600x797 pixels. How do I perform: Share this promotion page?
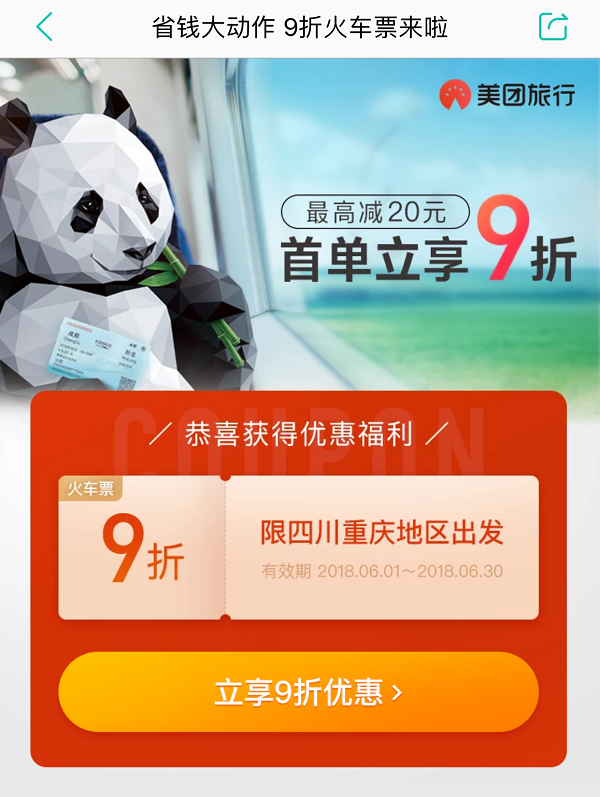pyautogui.click(x=552, y=27)
